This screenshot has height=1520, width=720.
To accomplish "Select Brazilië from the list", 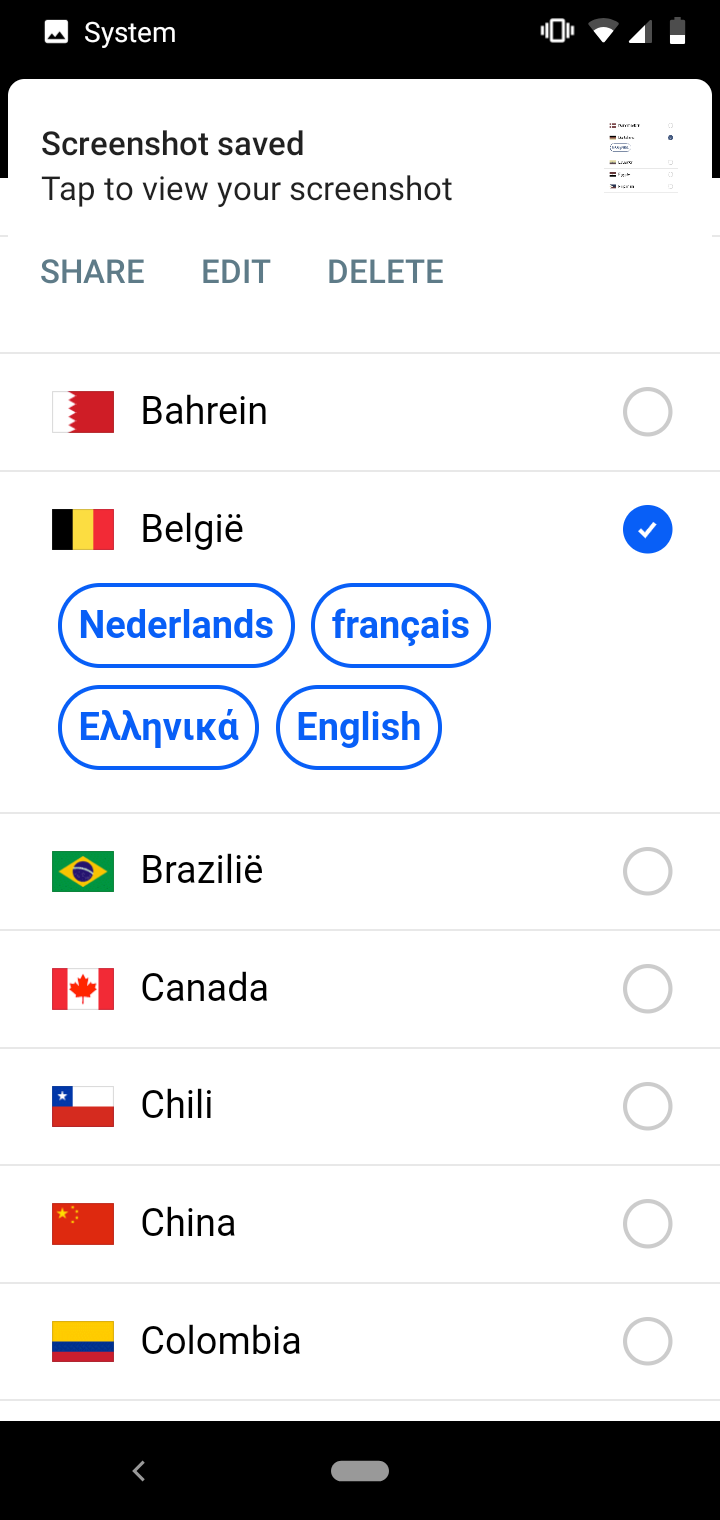I will pos(360,871).
